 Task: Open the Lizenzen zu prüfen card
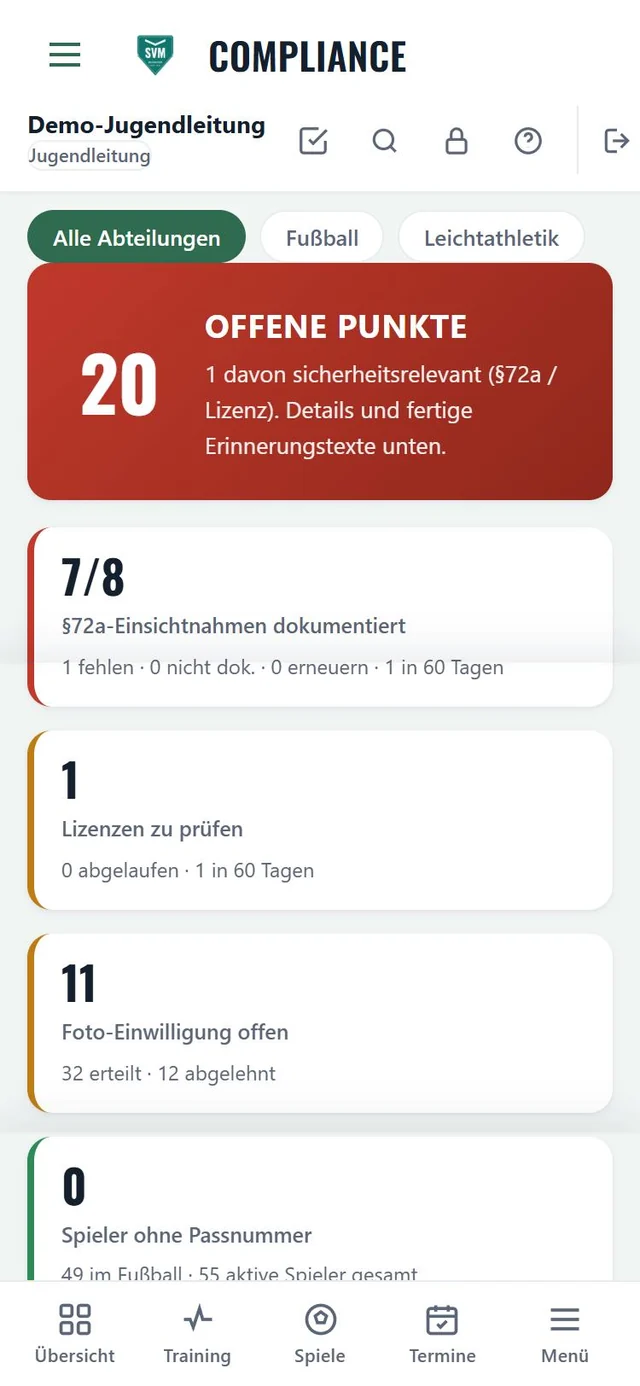(x=320, y=820)
